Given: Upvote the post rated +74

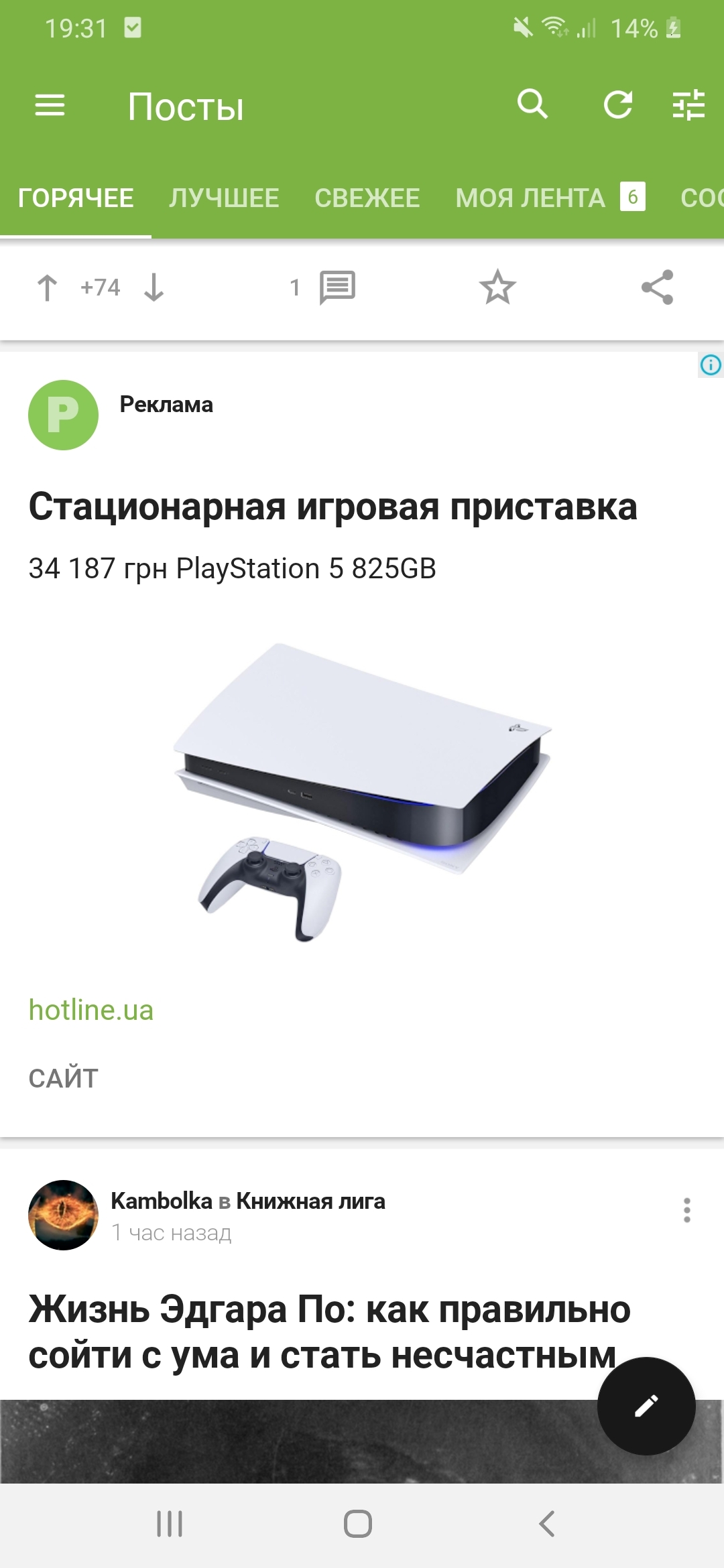Looking at the screenshot, I should coord(47,287).
